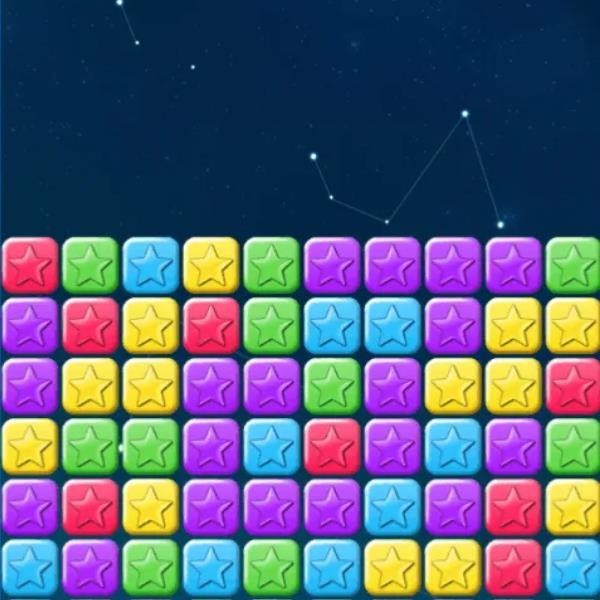
Task: Pop the green block in the third row
Action: pyautogui.click(x=332, y=386)
